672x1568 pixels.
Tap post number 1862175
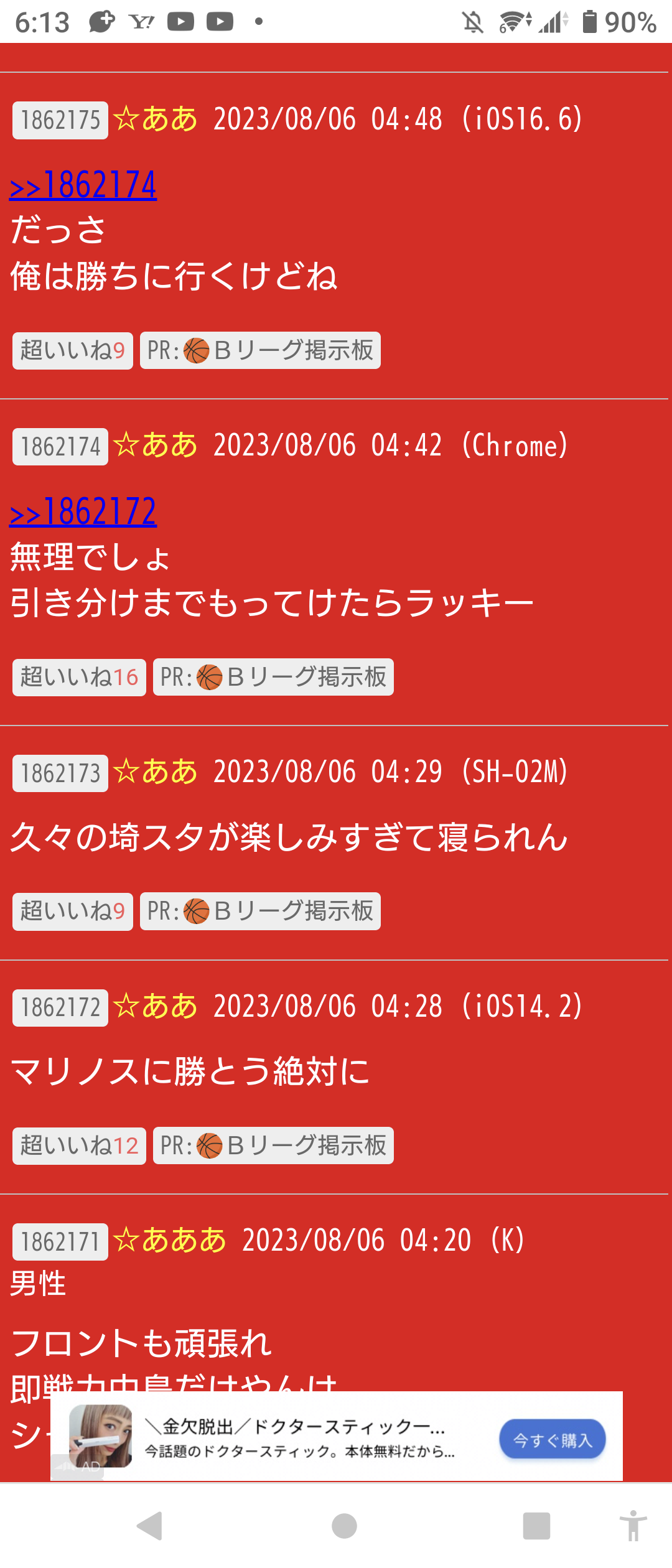coord(60,120)
